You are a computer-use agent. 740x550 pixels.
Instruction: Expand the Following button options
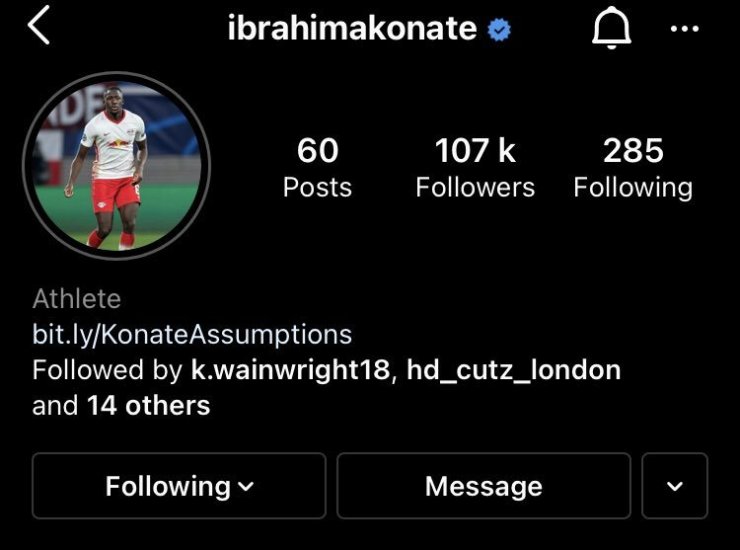[179, 486]
